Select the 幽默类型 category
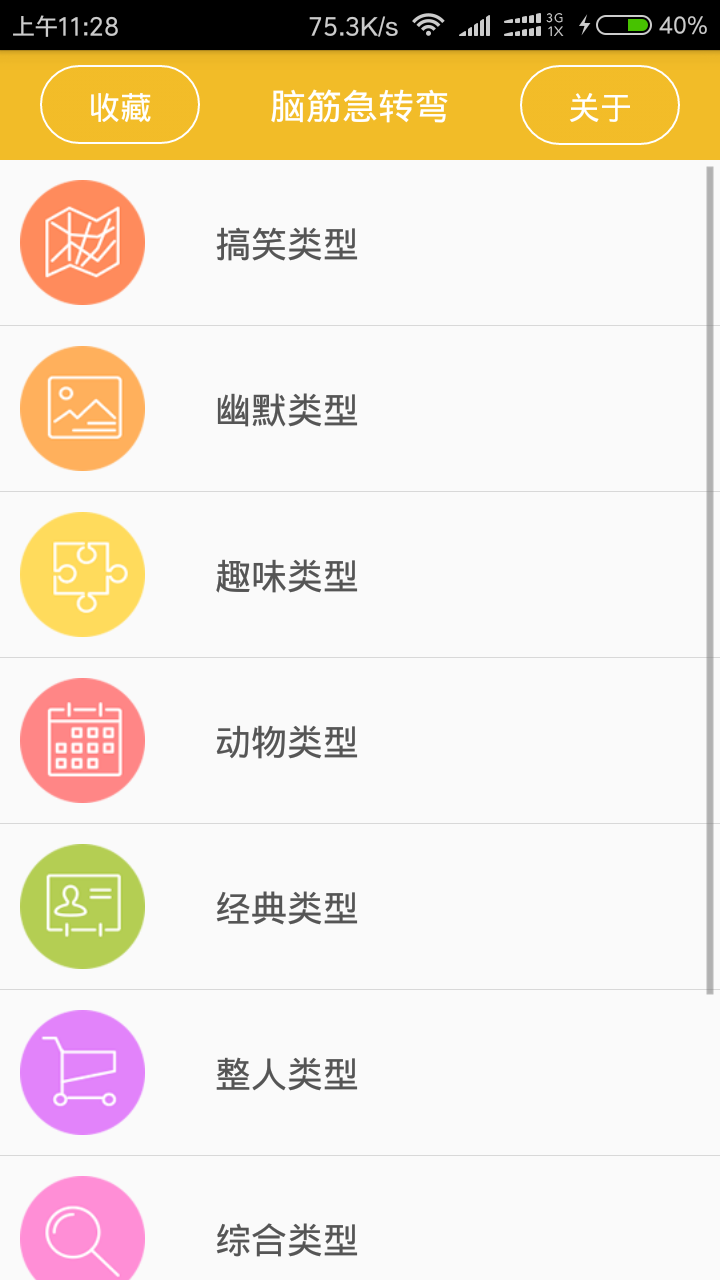 pos(360,409)
